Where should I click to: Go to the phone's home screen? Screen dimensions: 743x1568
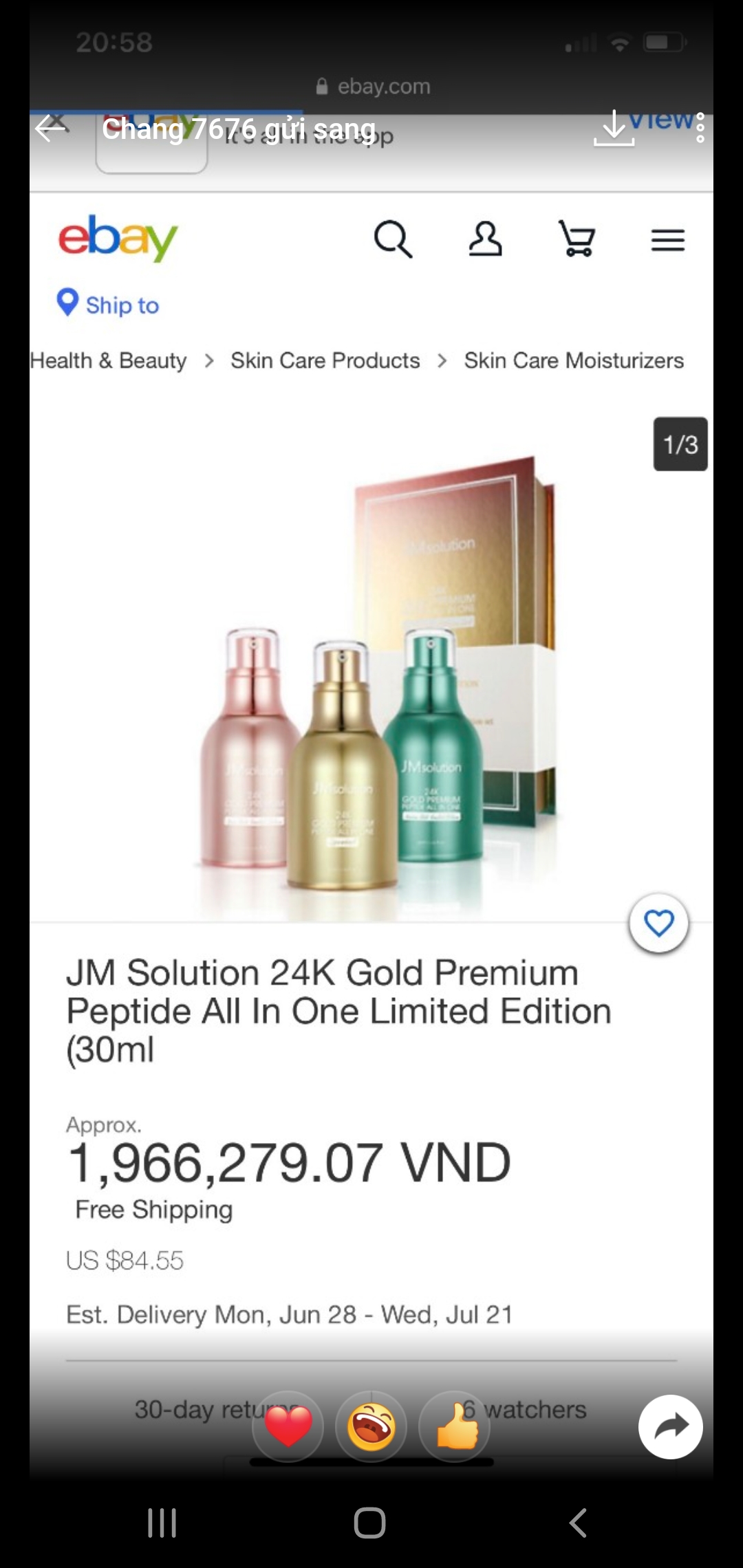(x=370, y=1523)
